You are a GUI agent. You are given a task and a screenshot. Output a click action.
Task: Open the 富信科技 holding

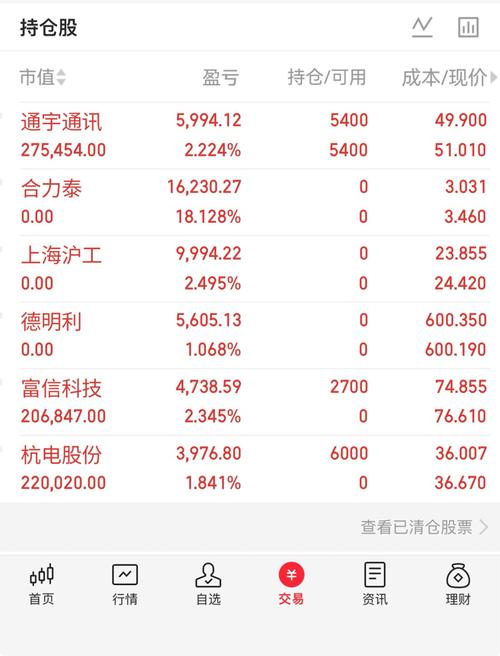[x=254, y=402]
